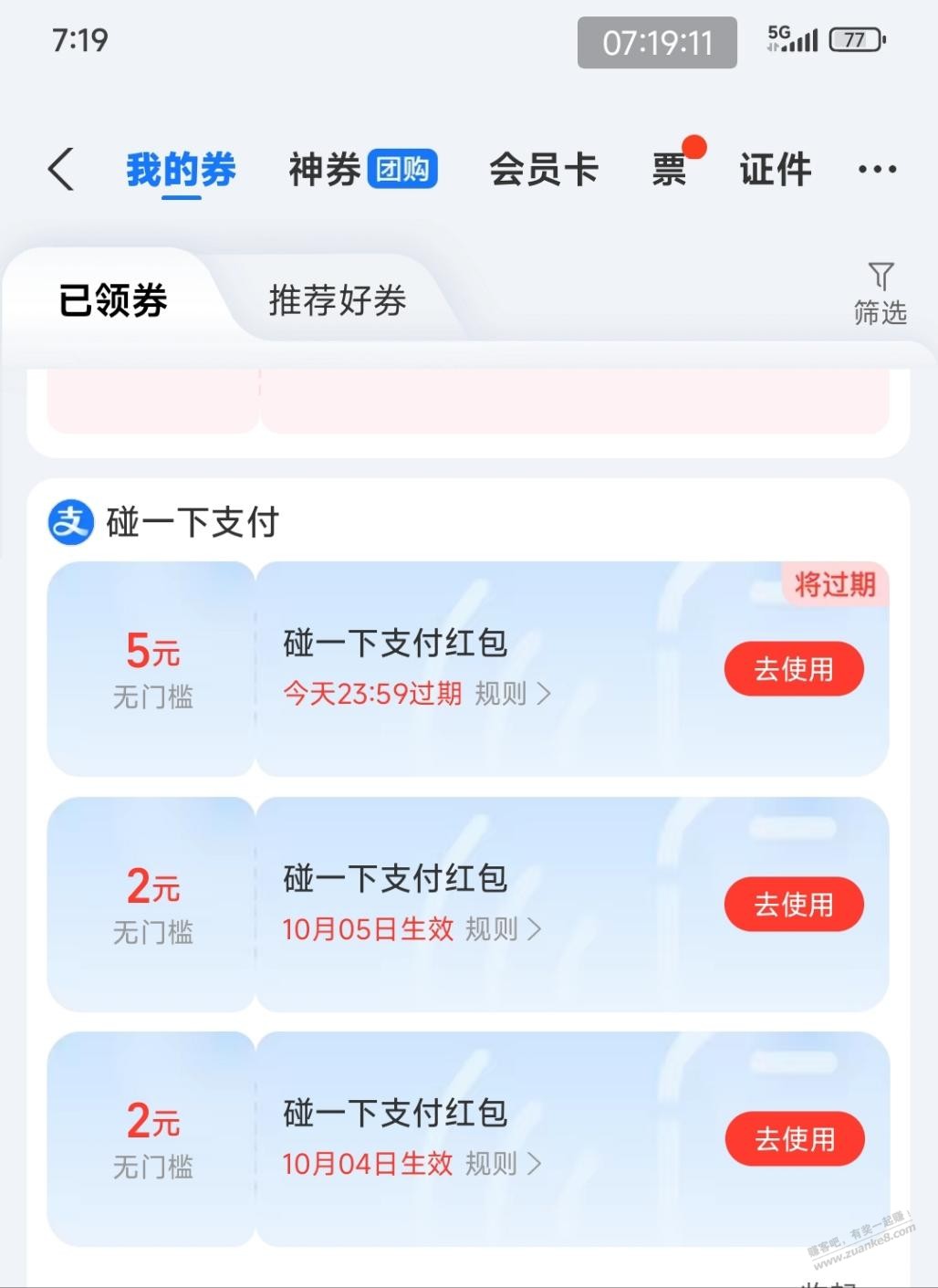Screen dimensions: 938x1288
Task: Switch to the 神券 团购 tab
Action: point(362,170)
